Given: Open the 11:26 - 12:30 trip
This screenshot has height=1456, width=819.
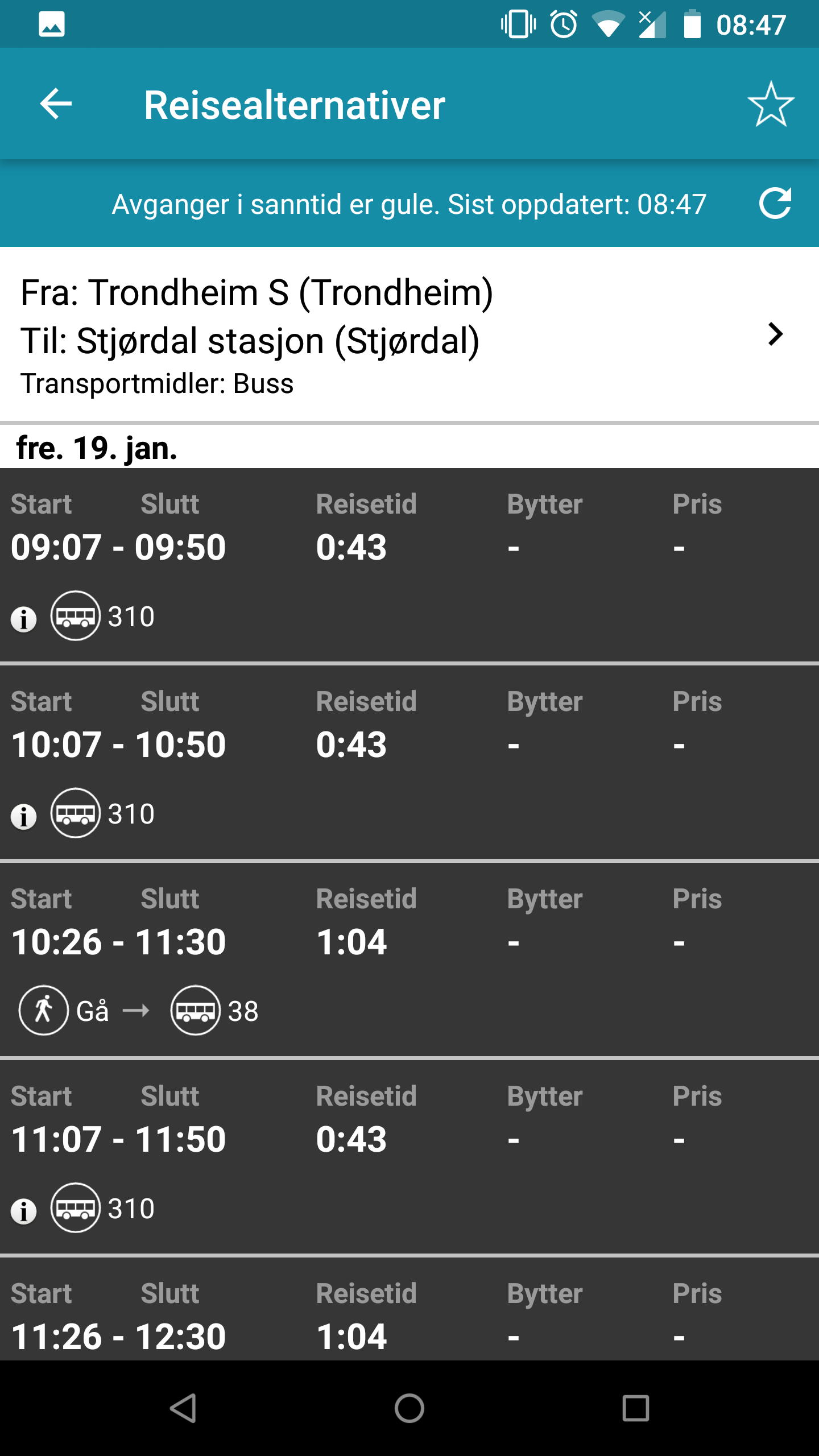Looking at the screenshot, I should coord(409,1309).
